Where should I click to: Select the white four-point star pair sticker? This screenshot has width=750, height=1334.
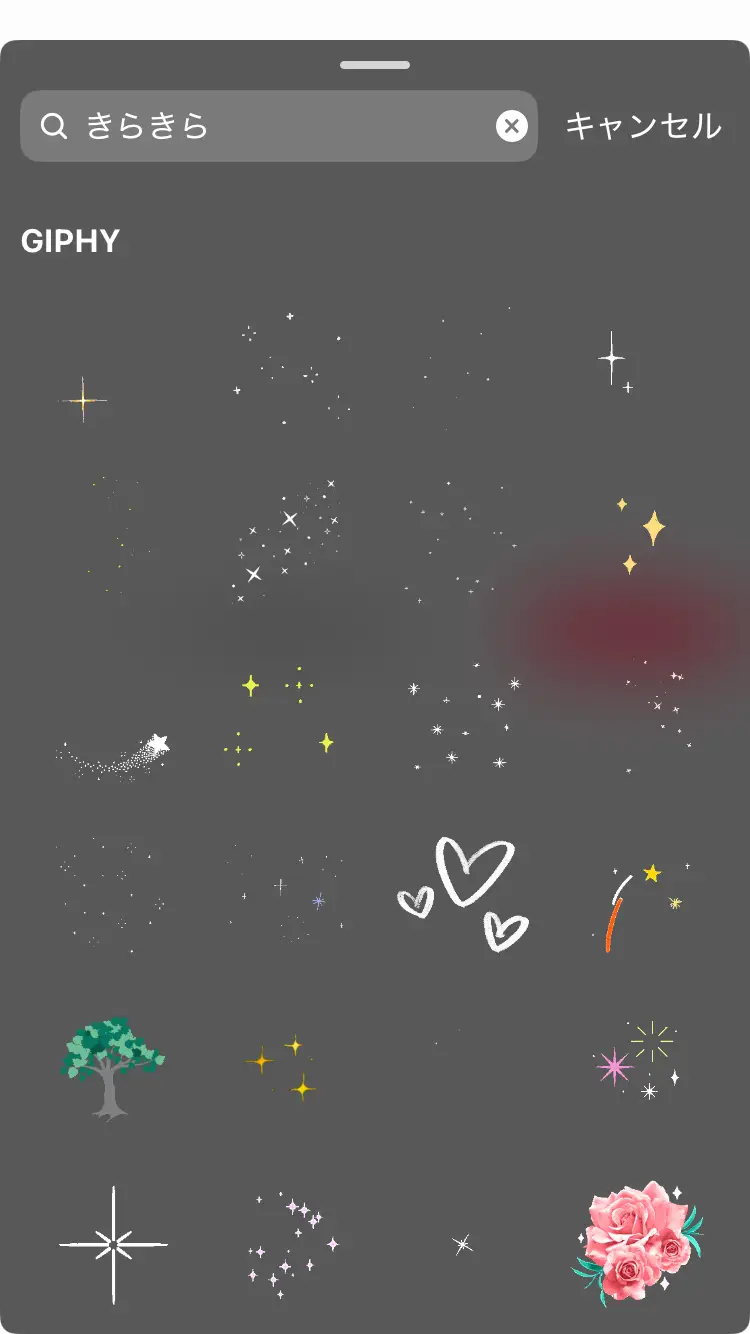click(x=614, y=362)
